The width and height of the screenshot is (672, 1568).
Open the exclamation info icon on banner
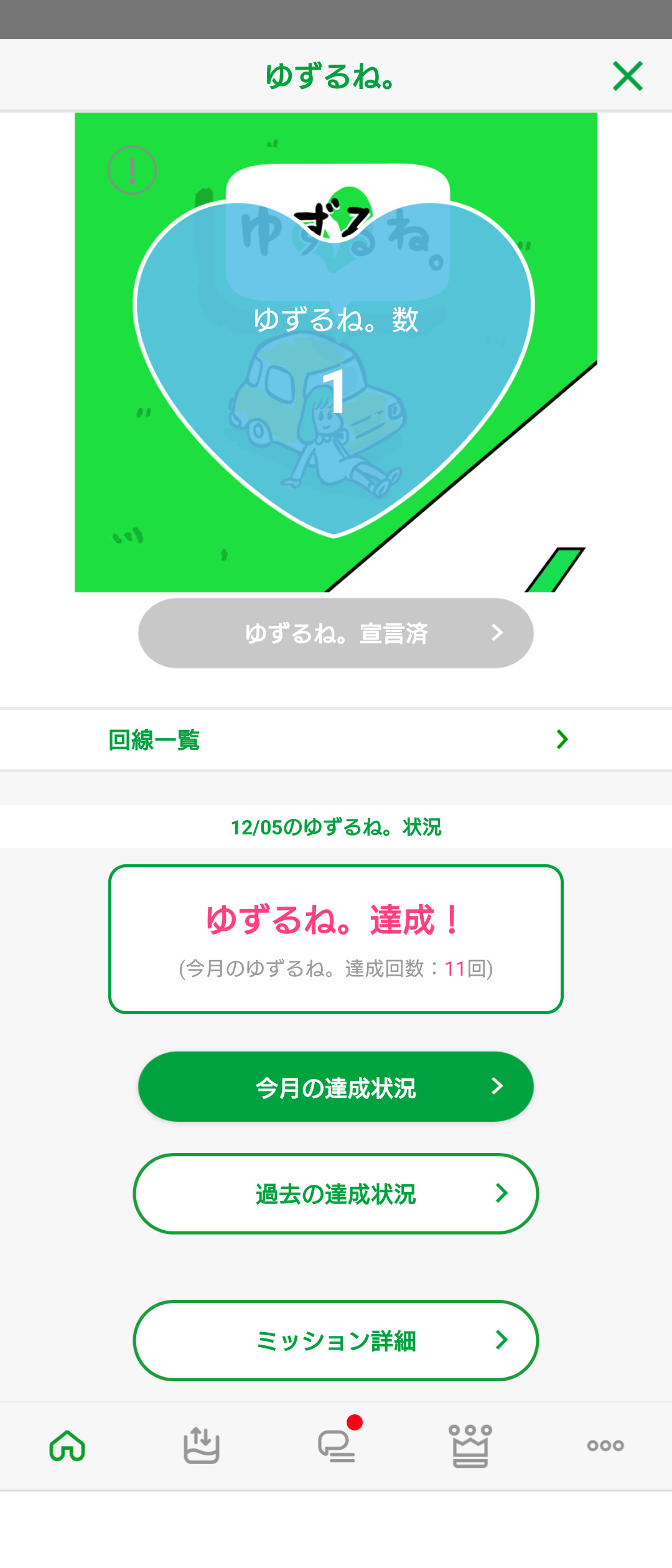pyautogui.click(x=132, y=170)
